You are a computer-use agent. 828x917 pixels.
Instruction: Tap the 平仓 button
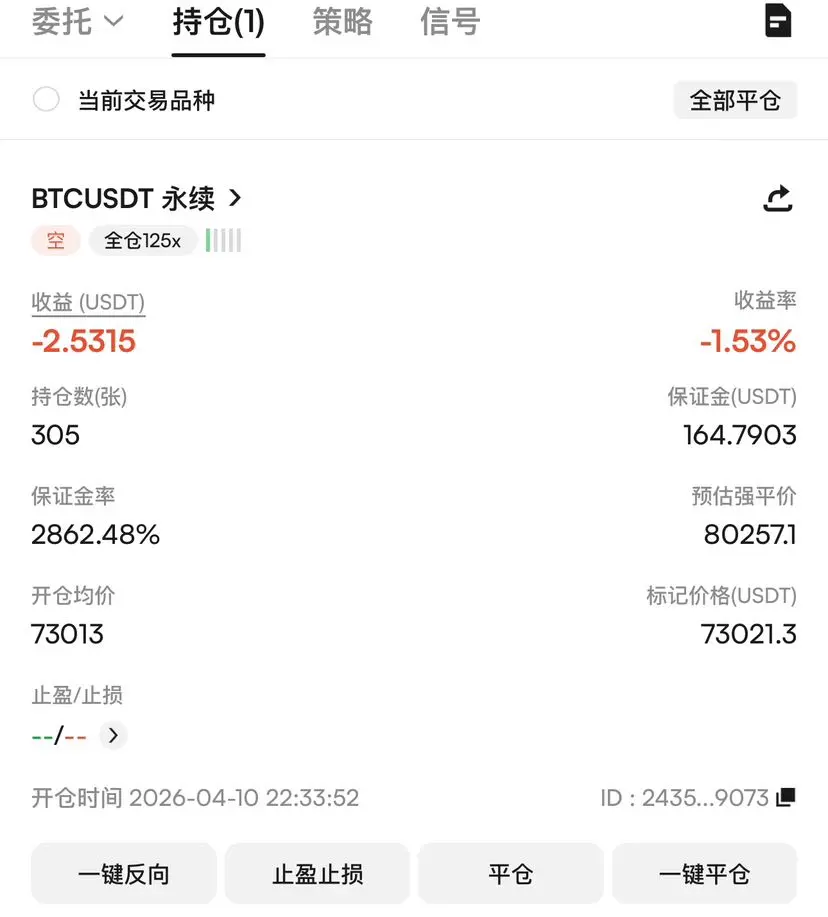[510, 874]
